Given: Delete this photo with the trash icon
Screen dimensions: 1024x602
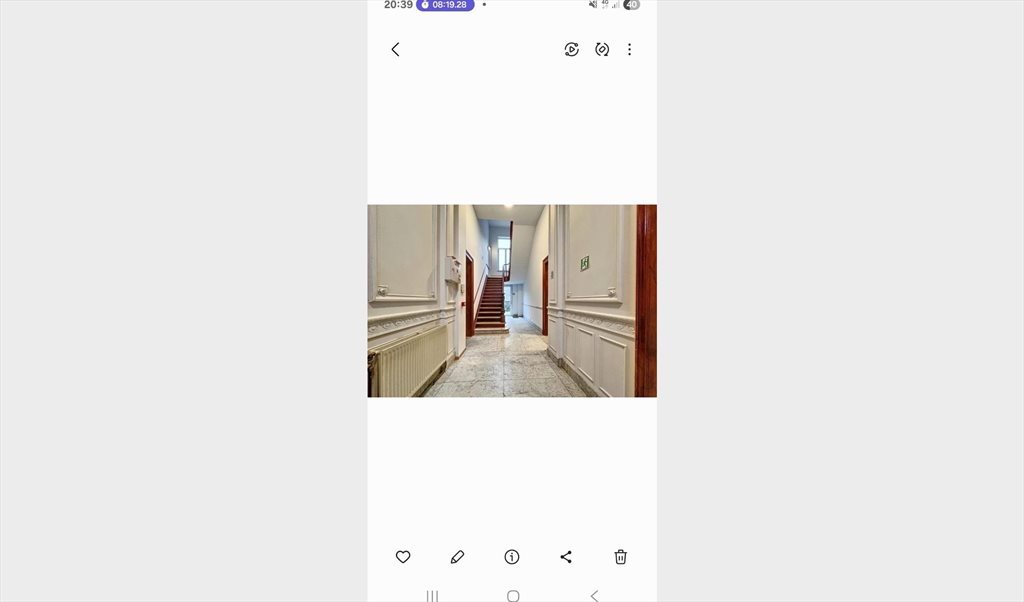Looking at the screenshot, I should pos(620,557).
